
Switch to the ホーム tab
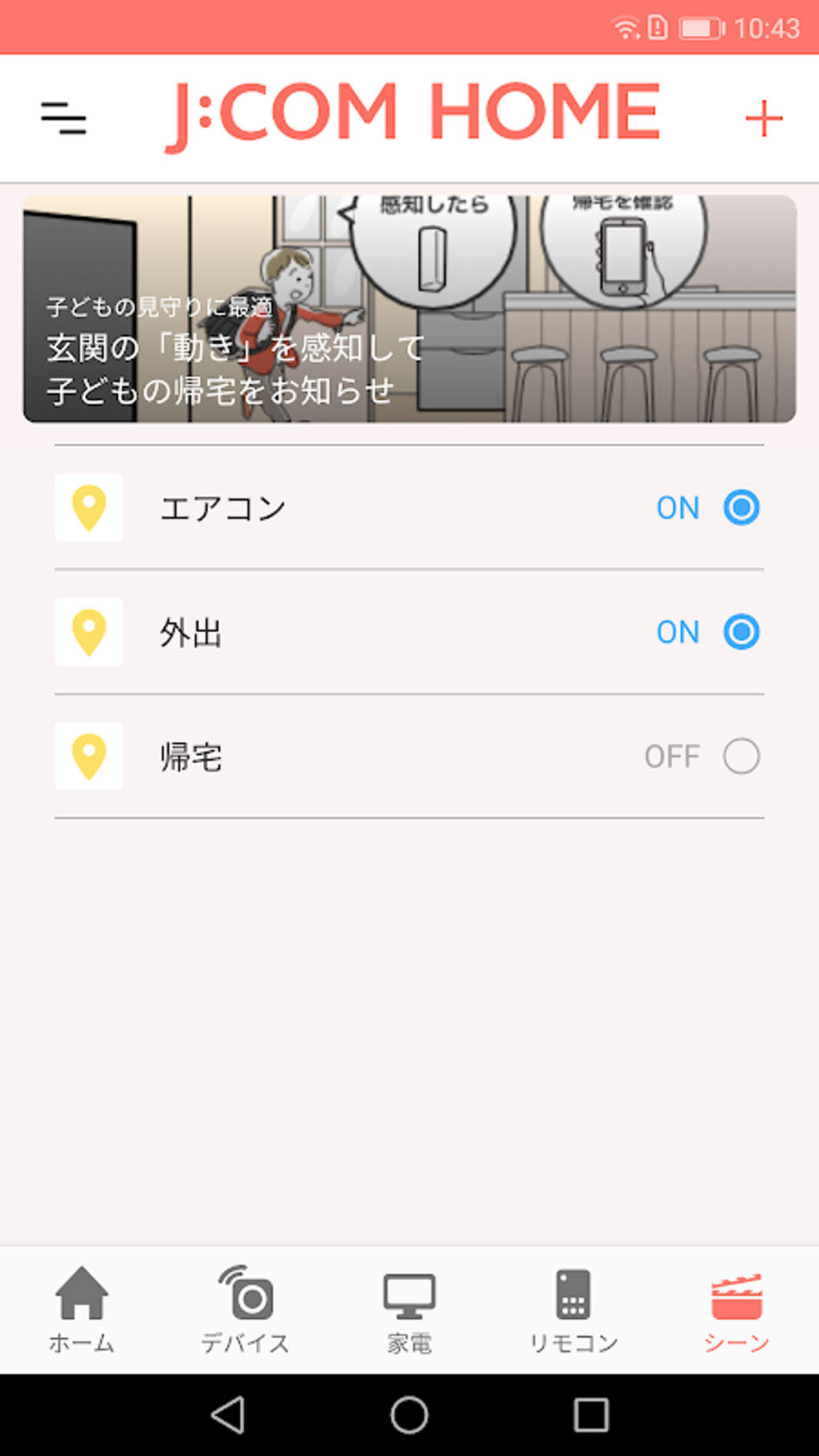click(82, 1311)
